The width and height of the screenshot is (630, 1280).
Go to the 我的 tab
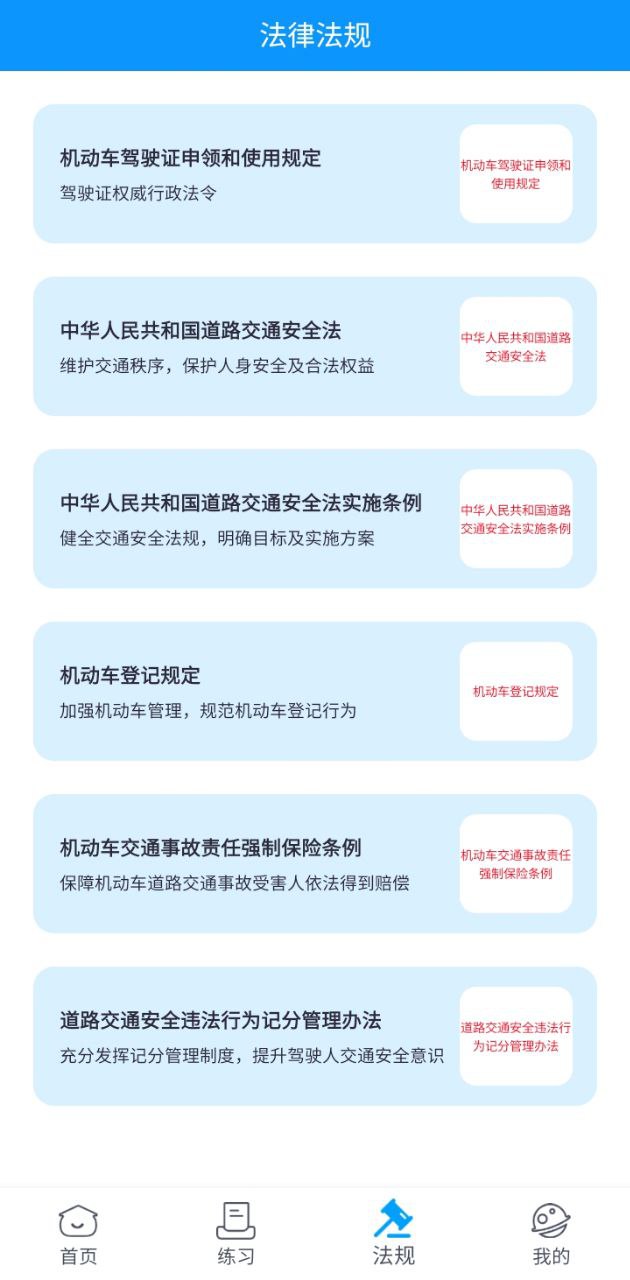point(550,1234)
